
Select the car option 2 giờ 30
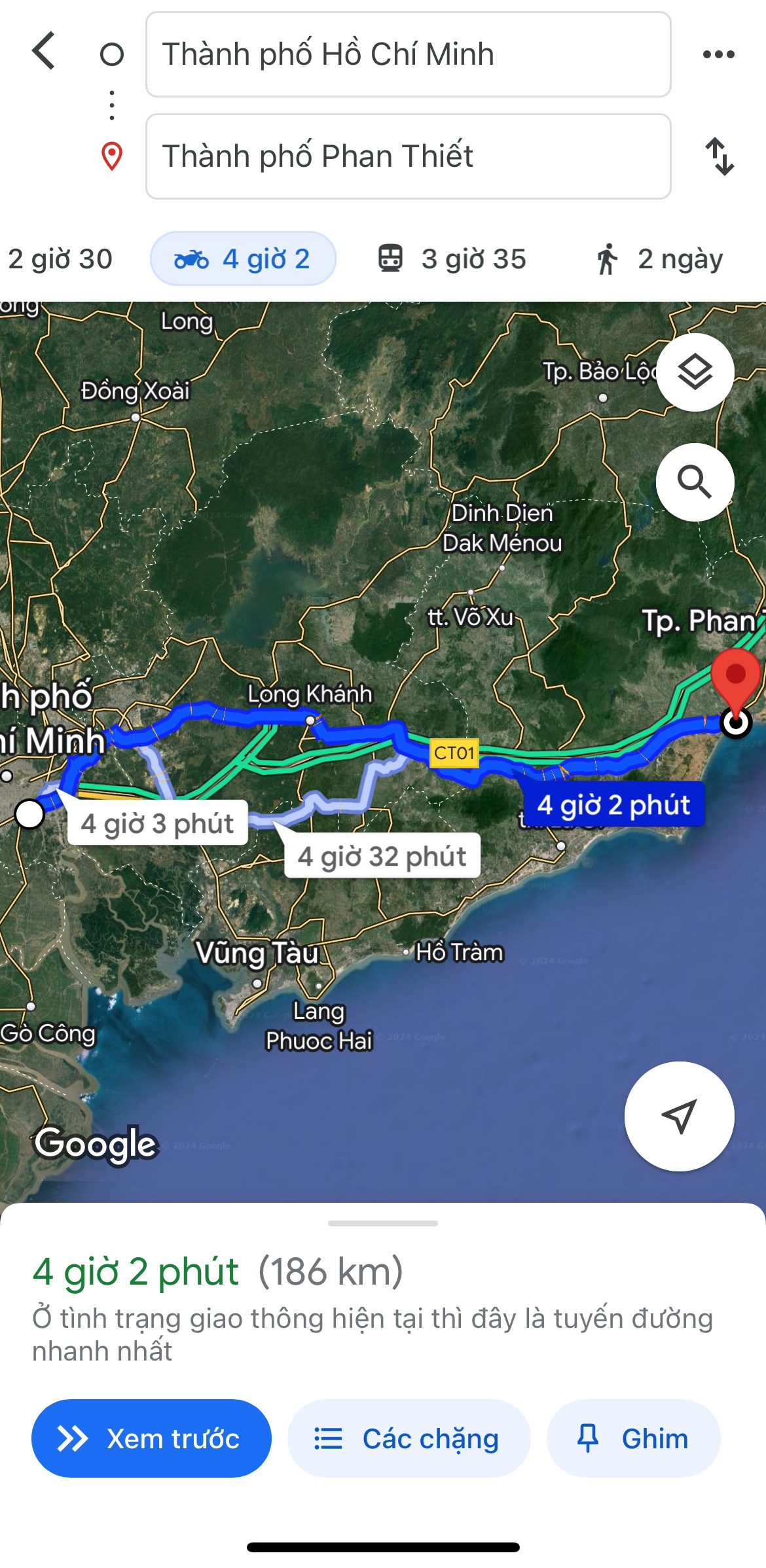tap(59, 259)
